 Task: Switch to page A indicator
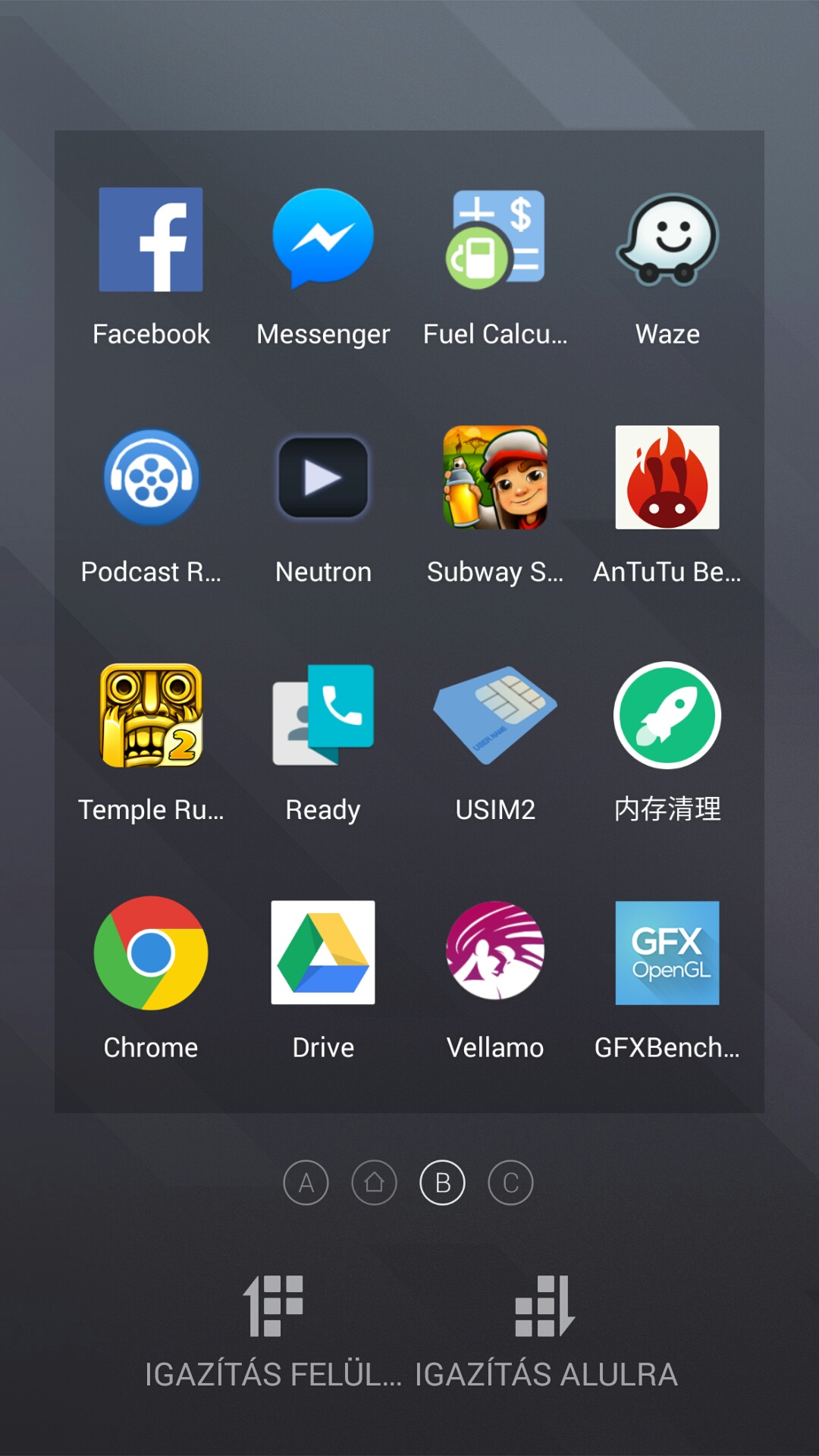306,1182
